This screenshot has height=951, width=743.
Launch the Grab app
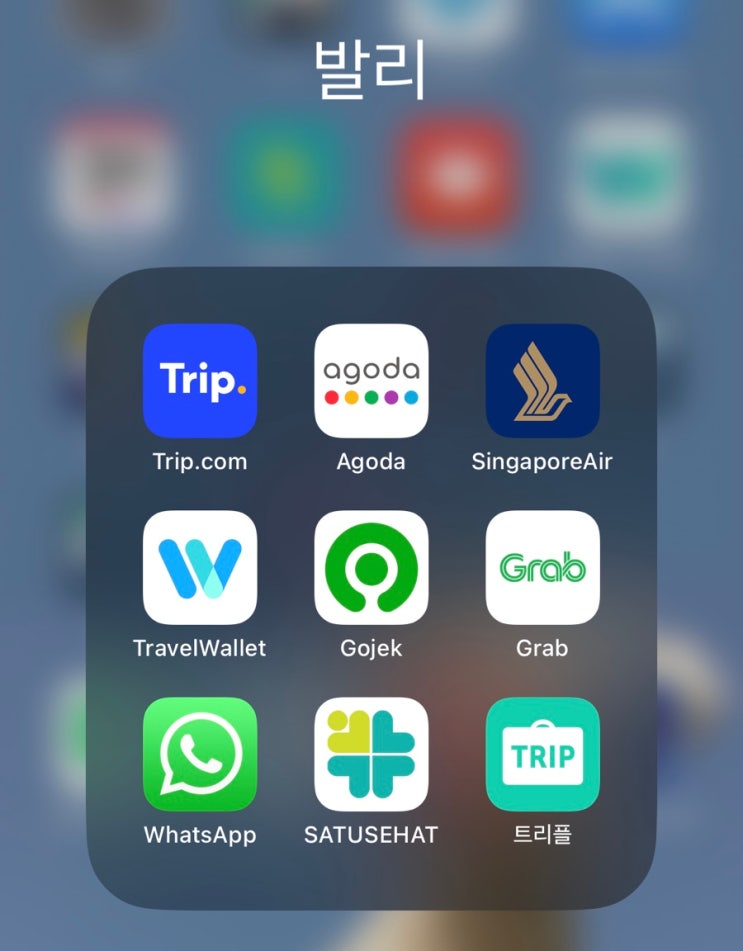pyautogui.click(x=542, y=567)
